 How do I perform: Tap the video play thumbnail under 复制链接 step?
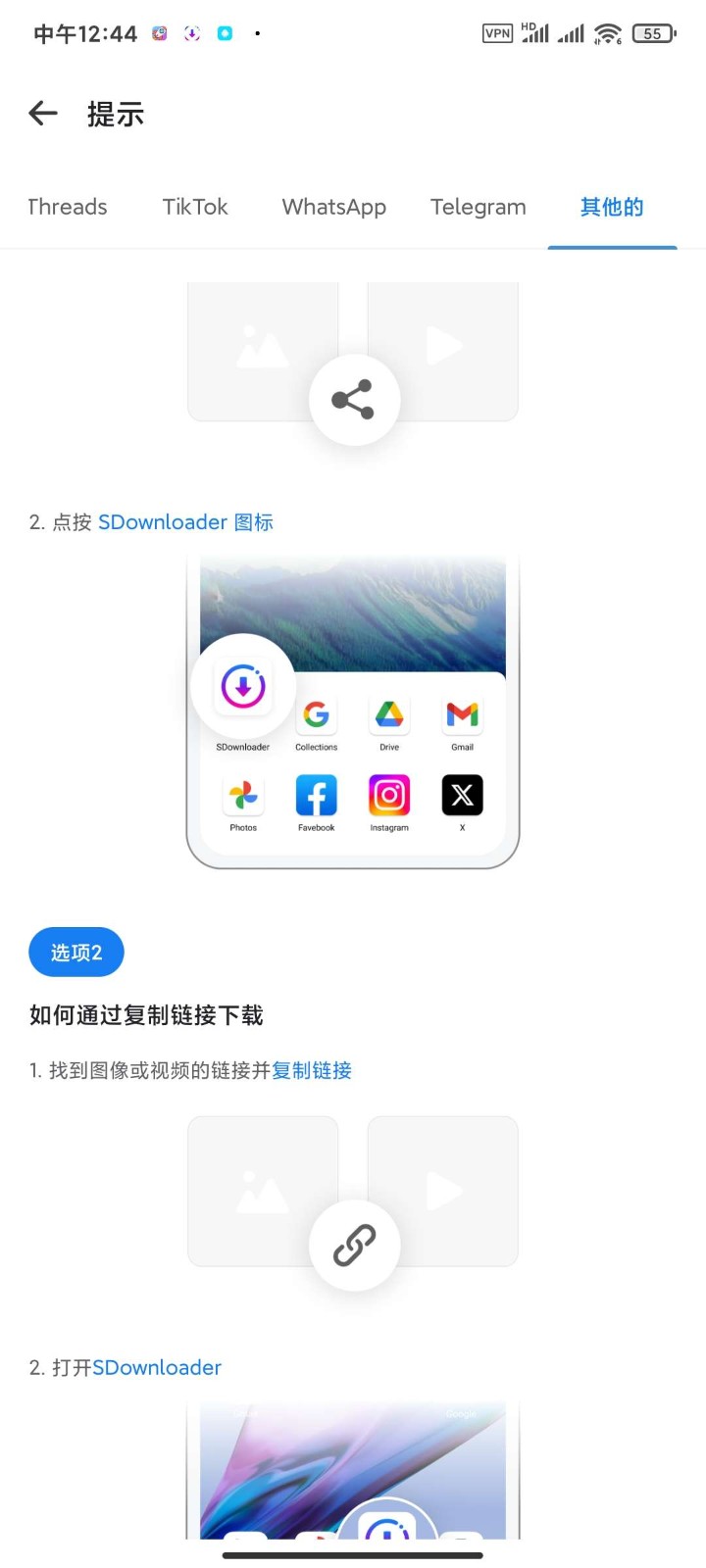coord(442,1190)
